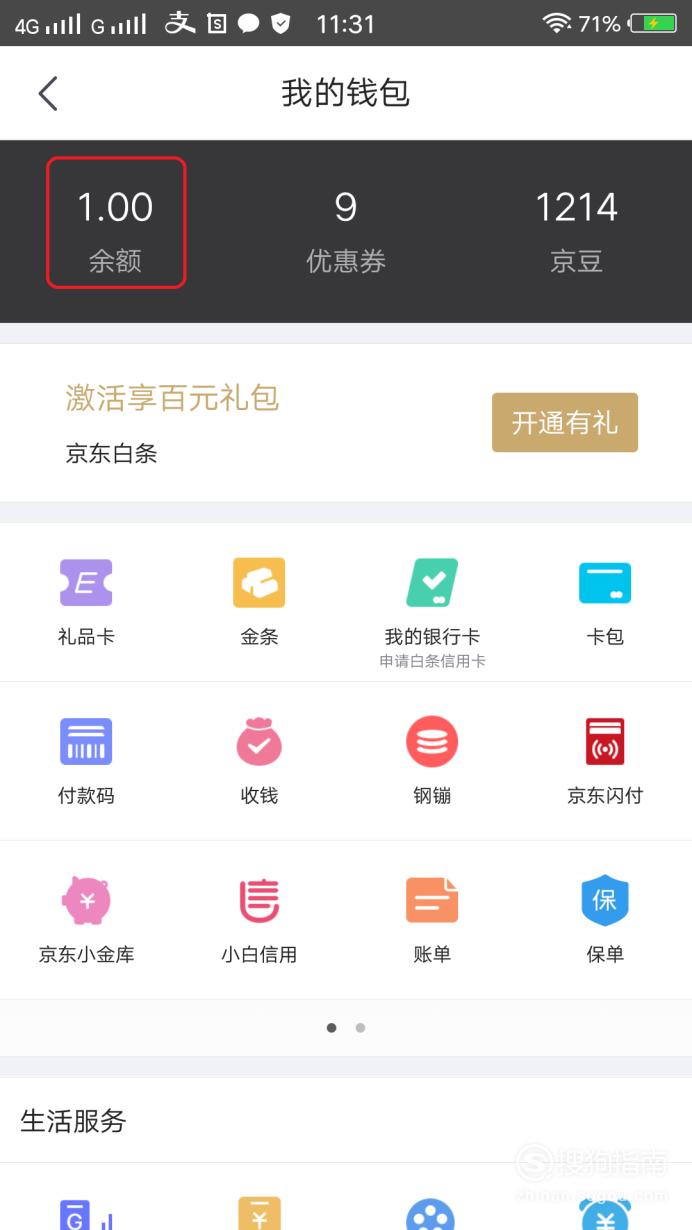Open the 京东白条 activation banner
Viewport: 692px width, 1230px height.
coord(346,423)
